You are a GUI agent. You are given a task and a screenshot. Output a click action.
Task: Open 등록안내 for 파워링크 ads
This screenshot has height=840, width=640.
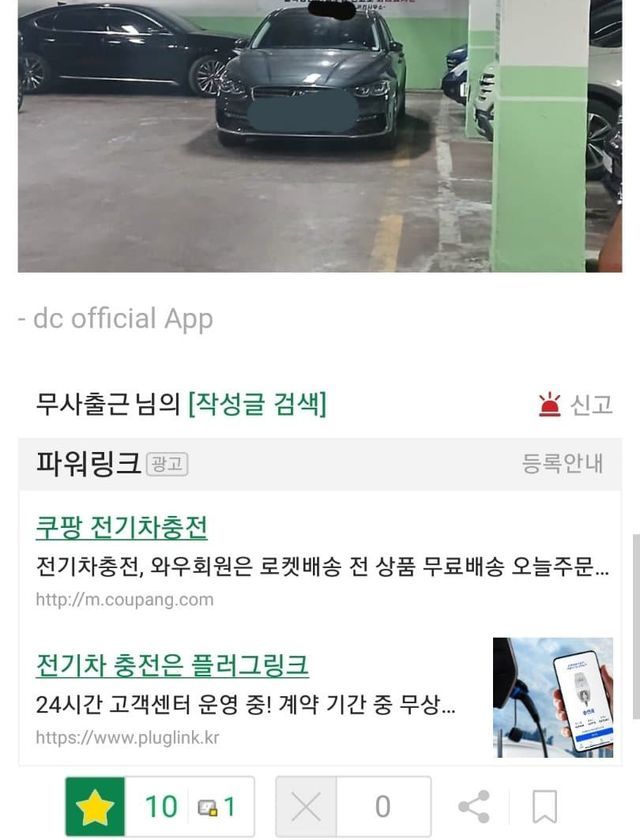562,464
